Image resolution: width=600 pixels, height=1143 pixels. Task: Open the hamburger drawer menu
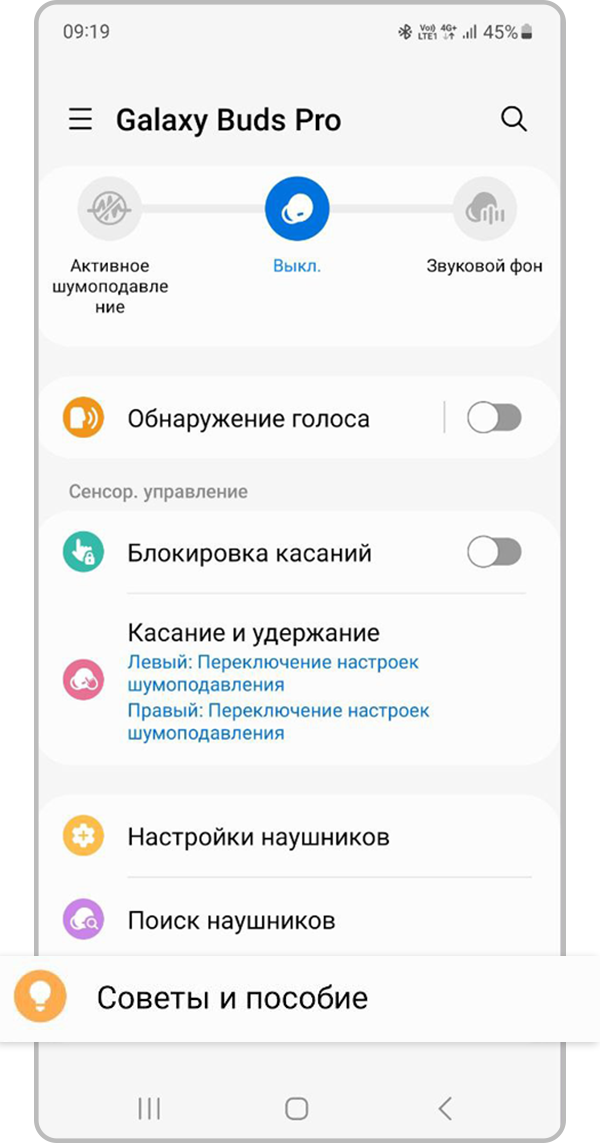80,120
